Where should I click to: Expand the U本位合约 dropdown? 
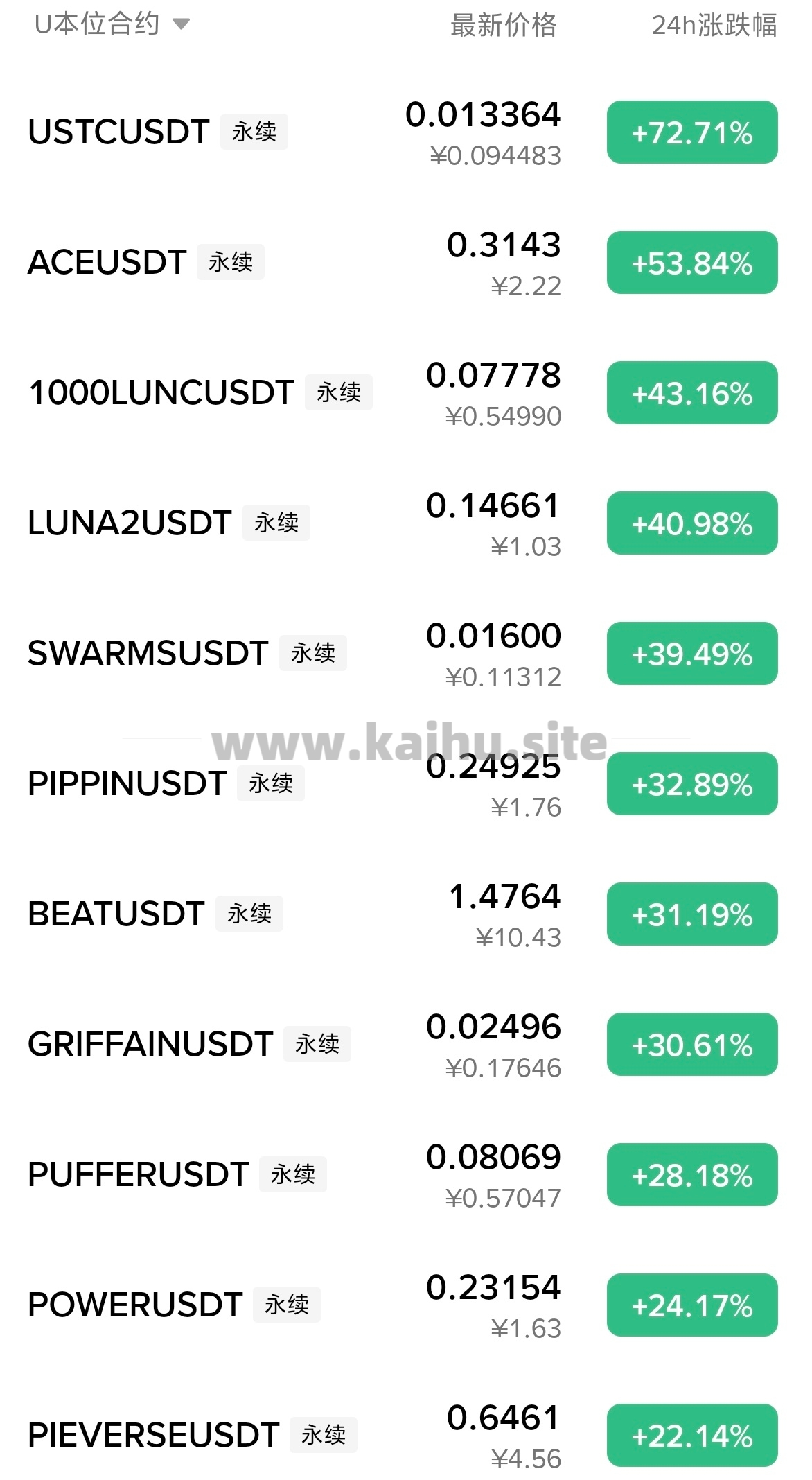112,25
